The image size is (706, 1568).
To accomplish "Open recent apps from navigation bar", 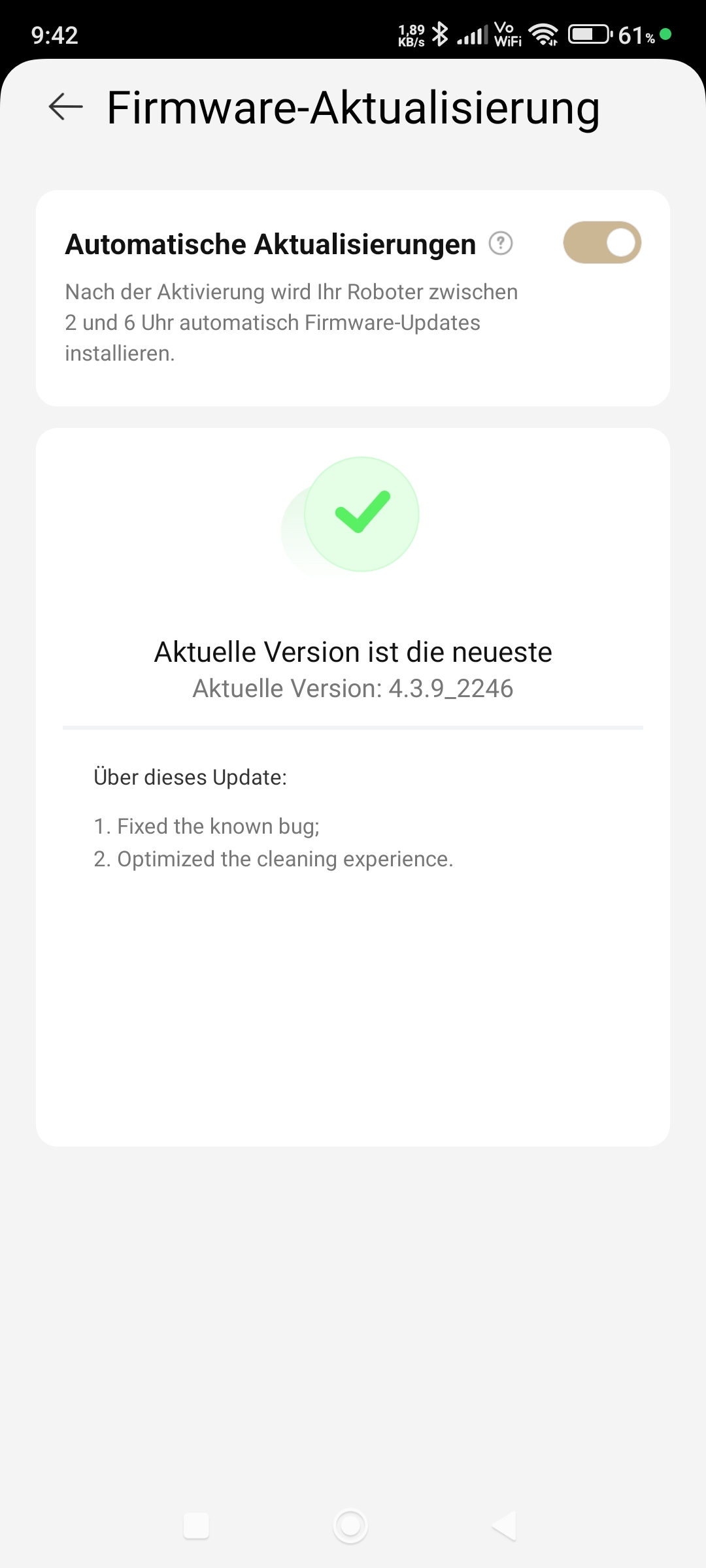I will tap(196, 1526).
